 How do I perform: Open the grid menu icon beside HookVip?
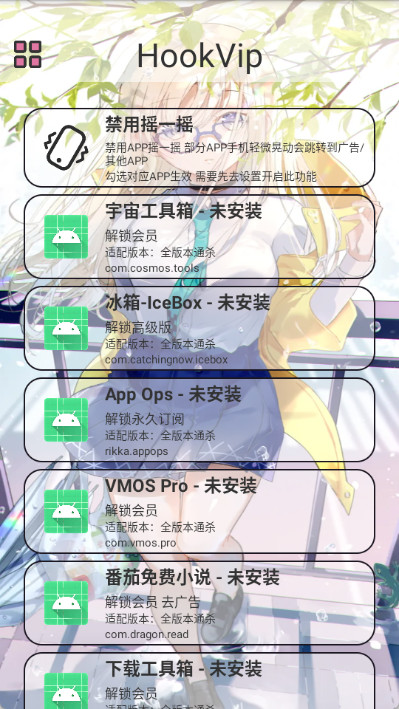pyautogui.click(x=28, y=55)
